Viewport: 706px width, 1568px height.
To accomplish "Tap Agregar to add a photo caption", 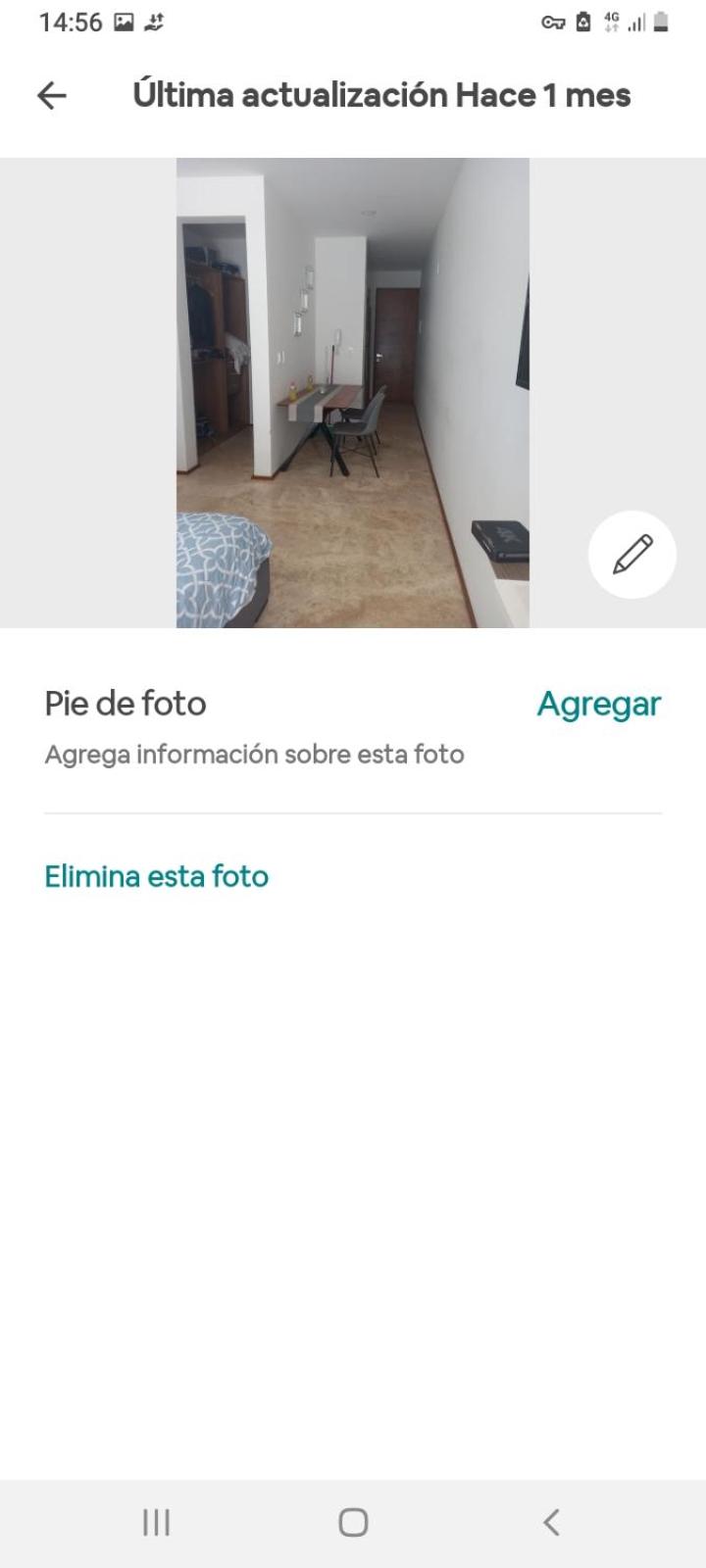I will coord(599,704).
